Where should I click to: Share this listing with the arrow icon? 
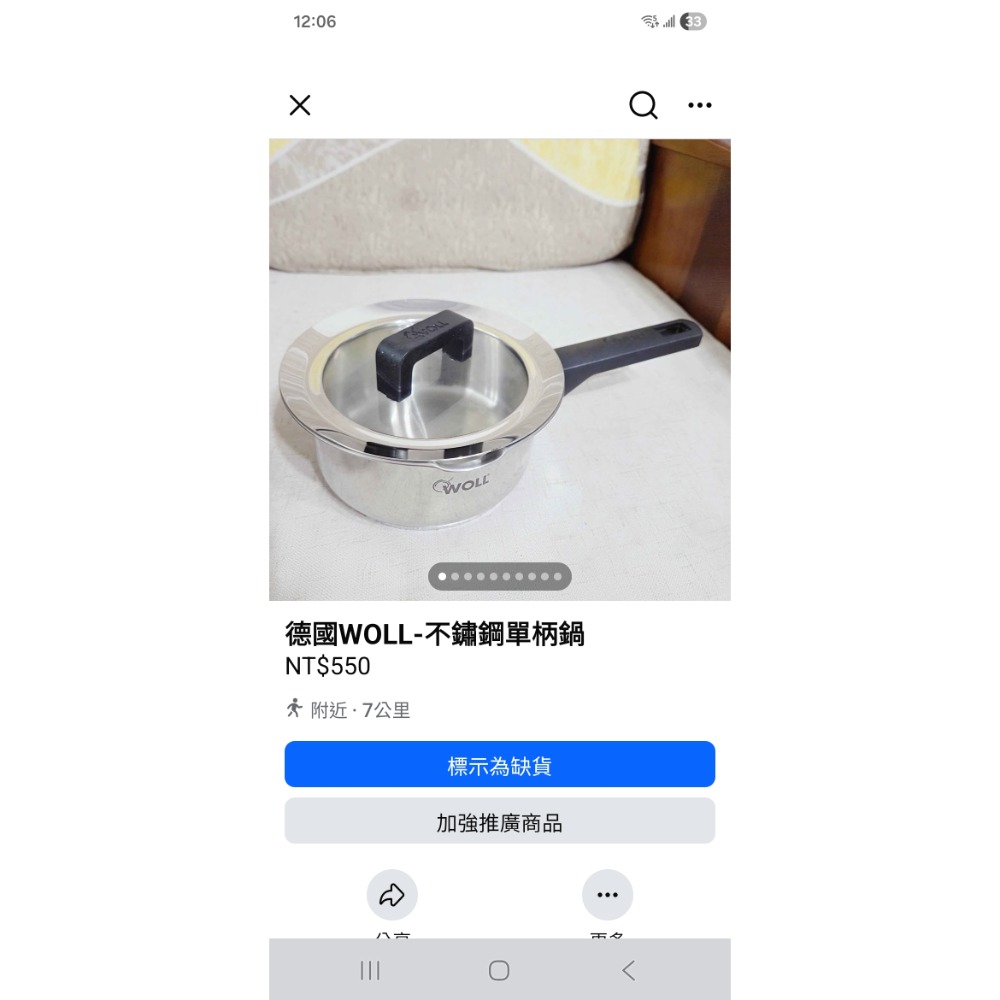(x=392, y=895)
